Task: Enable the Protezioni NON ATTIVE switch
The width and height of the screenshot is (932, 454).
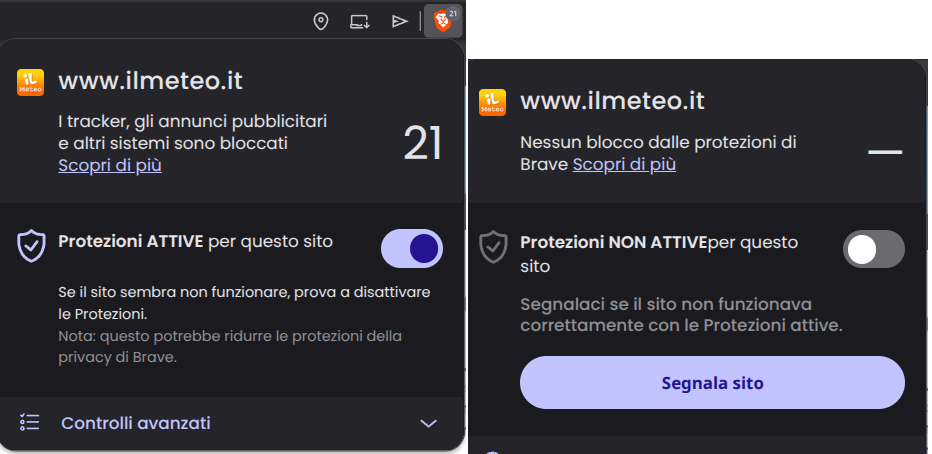Action: point(874,249)
